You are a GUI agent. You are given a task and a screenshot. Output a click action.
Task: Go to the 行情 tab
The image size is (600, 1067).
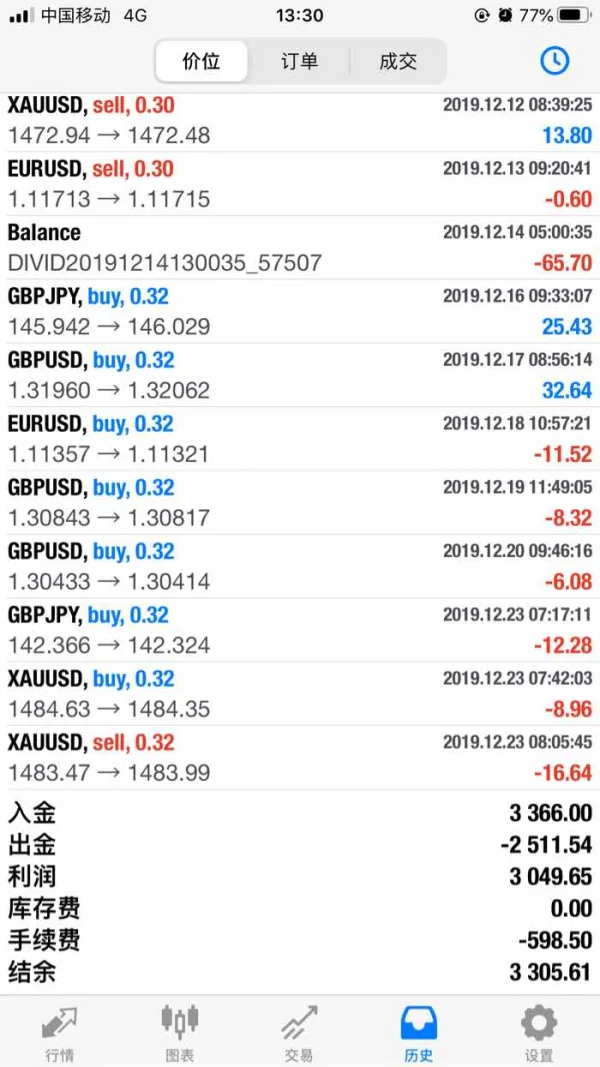58,1032
